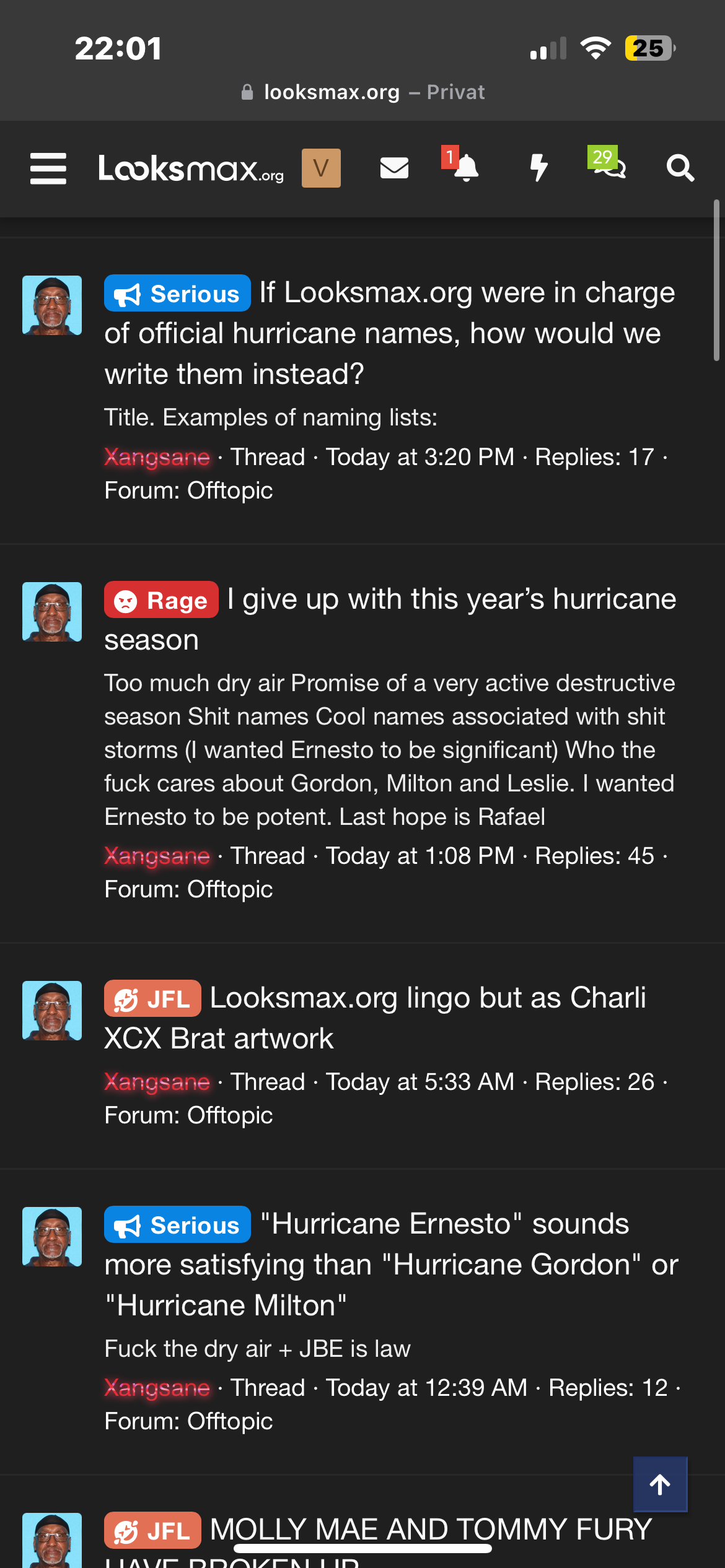This screenshot has height=1568, width=725.
Task: Open the Molly Mae and Tommy Fury thread
Action: 431,1530
